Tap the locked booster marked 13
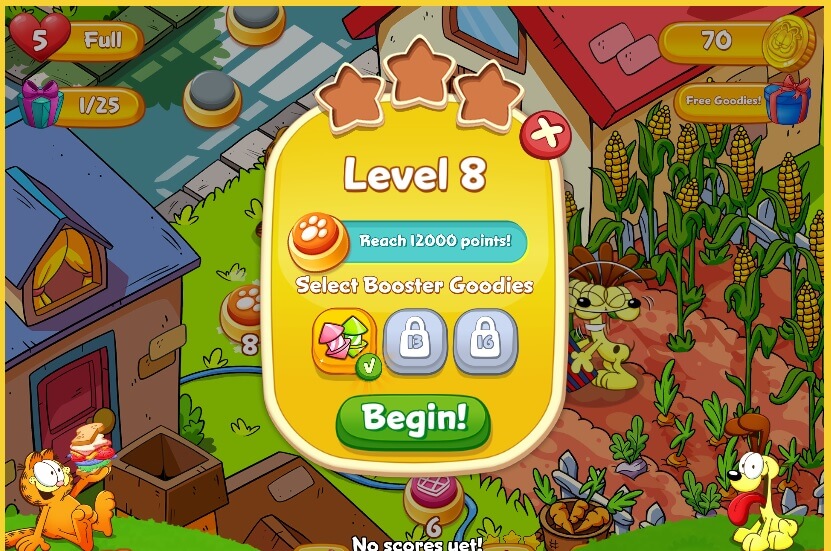The width and height of the screenshot is (831, 551). [415, 340]
